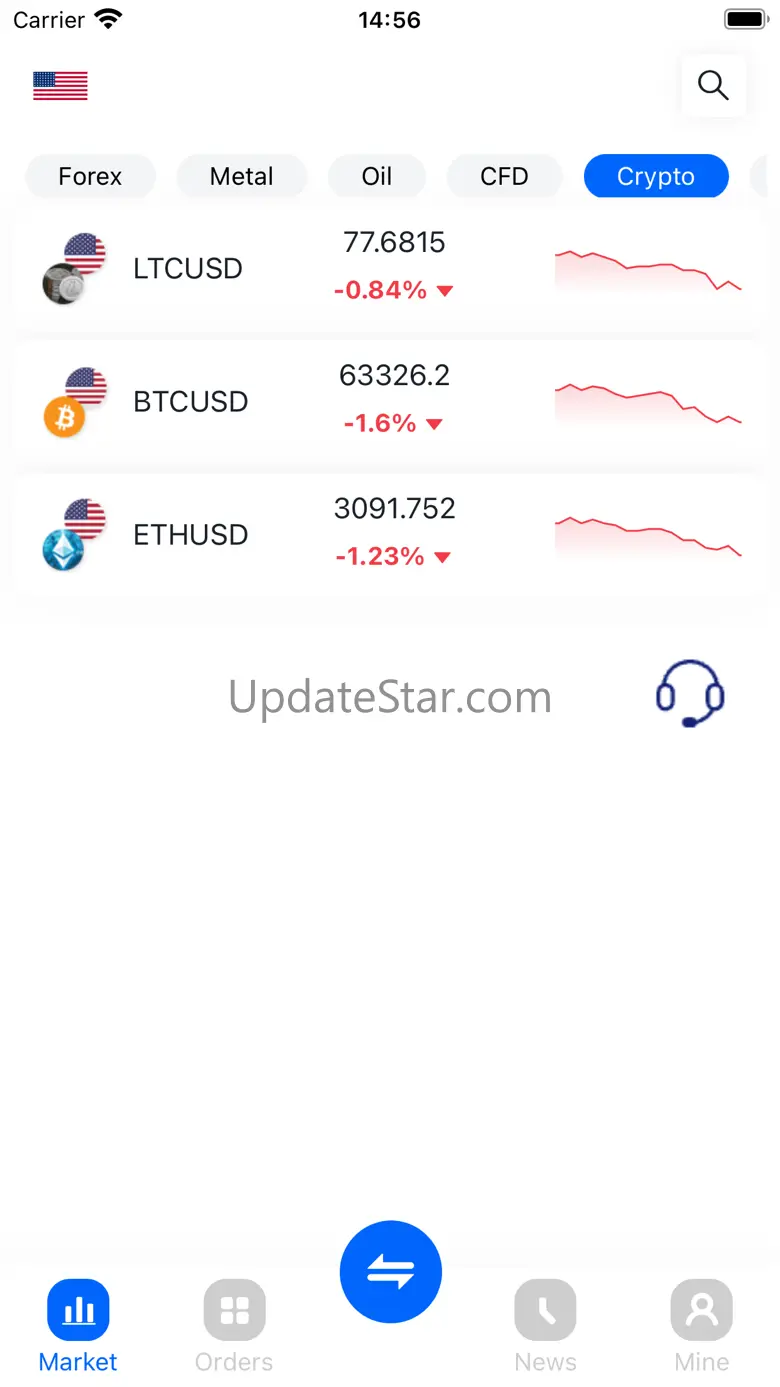Open the News tab
The image size is (780, 1387).
545,1326
